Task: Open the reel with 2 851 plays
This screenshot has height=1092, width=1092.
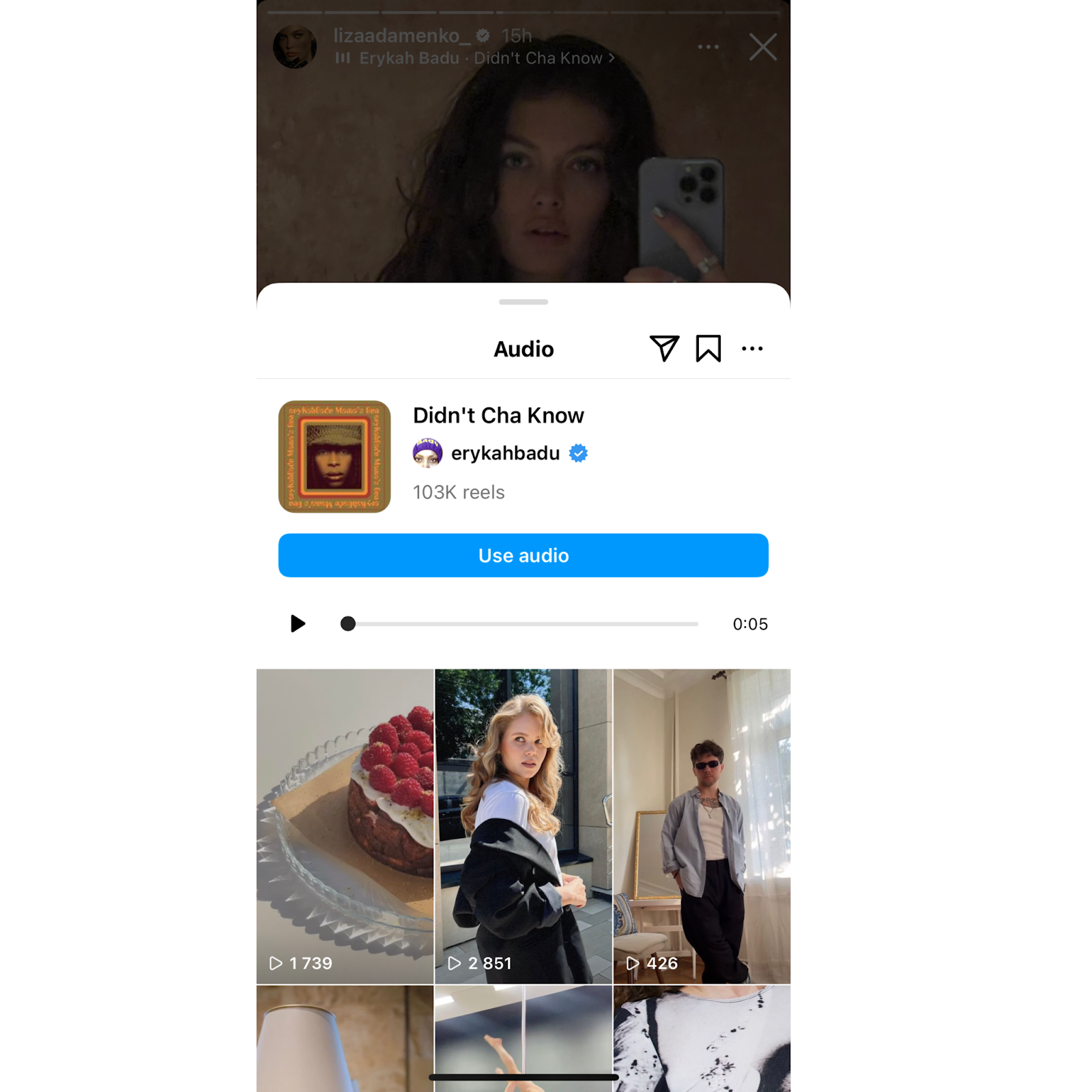Action: (x=523, y=826)
